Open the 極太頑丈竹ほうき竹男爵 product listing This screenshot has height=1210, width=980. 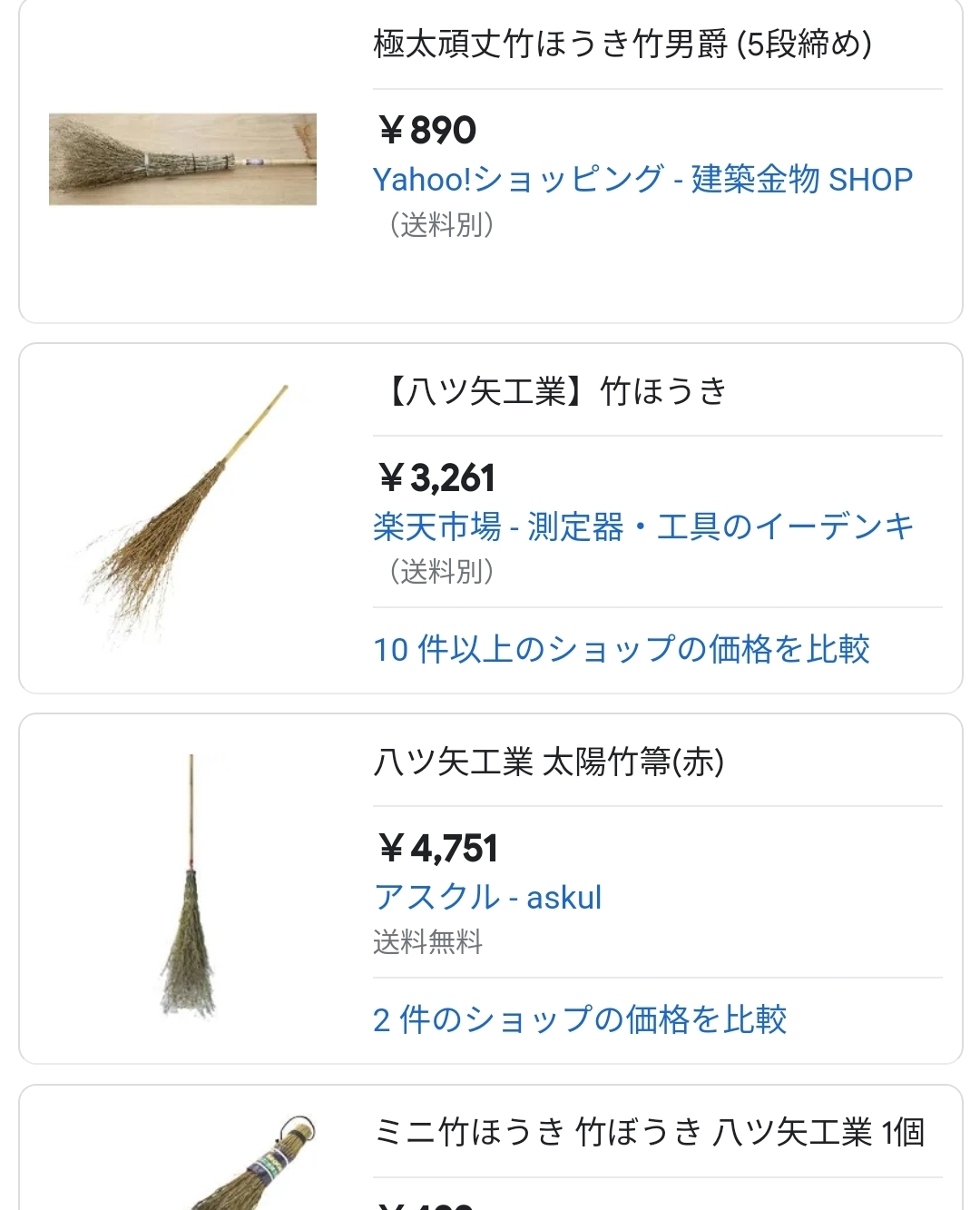622,44
